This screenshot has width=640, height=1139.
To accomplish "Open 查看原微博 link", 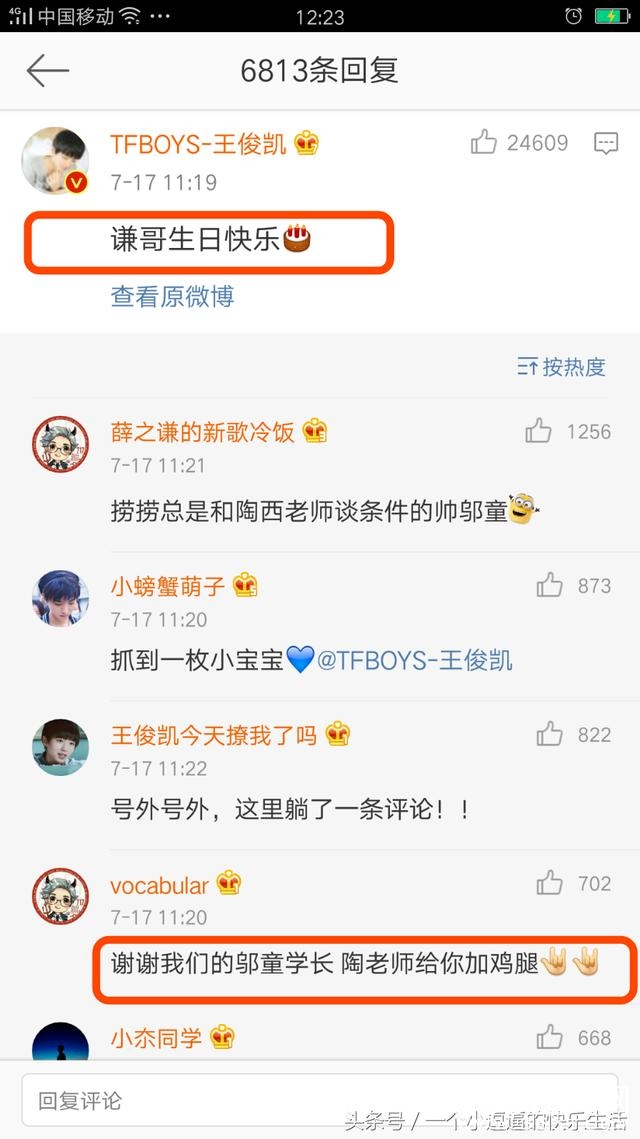I will [172, 296].
